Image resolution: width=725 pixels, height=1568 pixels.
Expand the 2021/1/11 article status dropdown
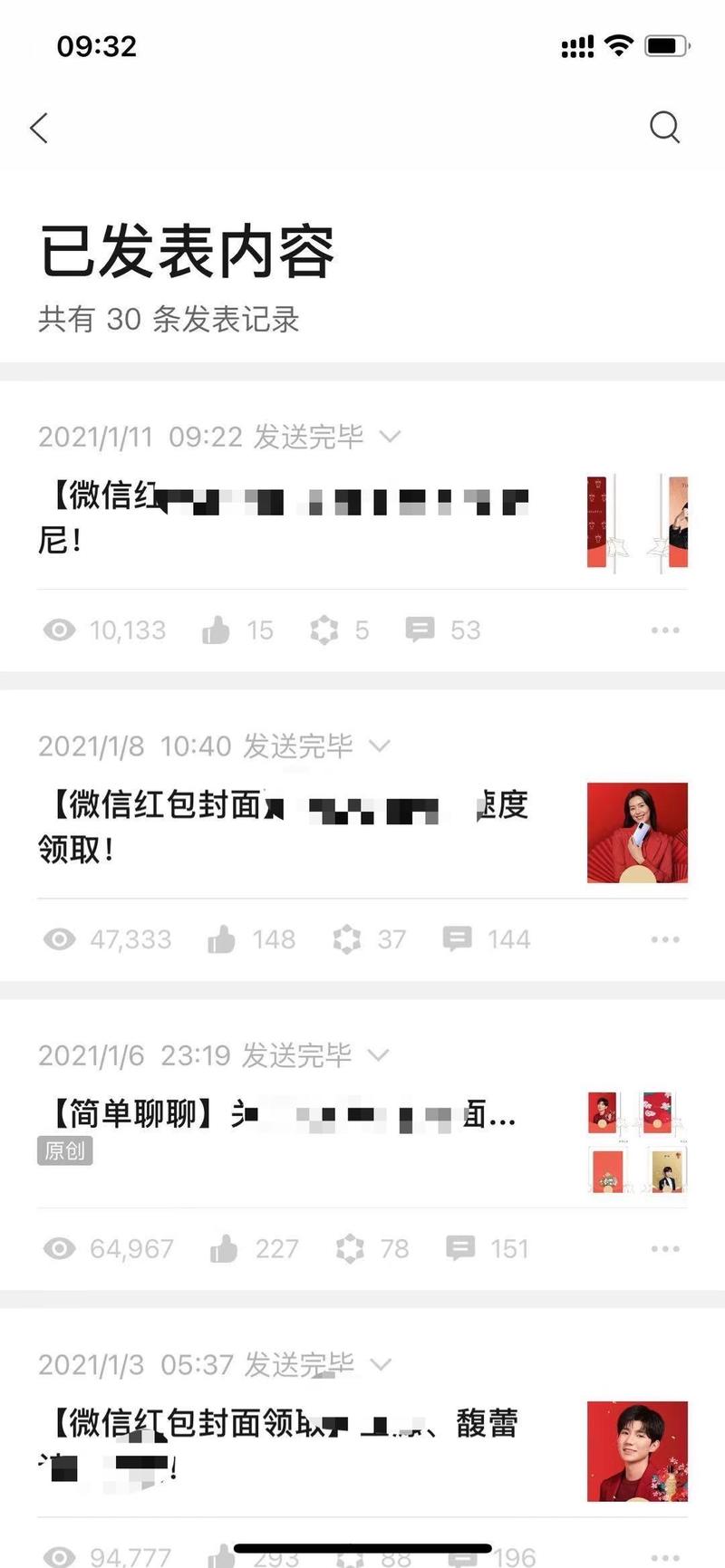coord(391,437)
